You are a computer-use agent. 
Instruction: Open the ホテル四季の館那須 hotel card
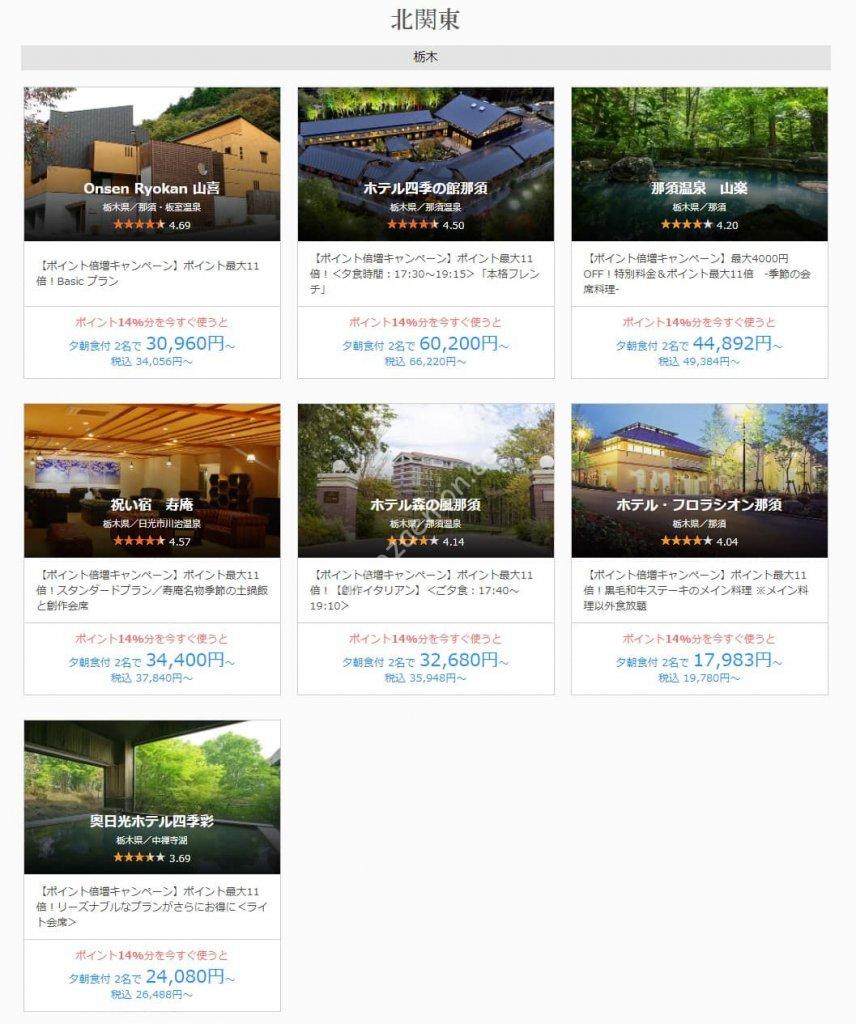click(x=426, y=165)
